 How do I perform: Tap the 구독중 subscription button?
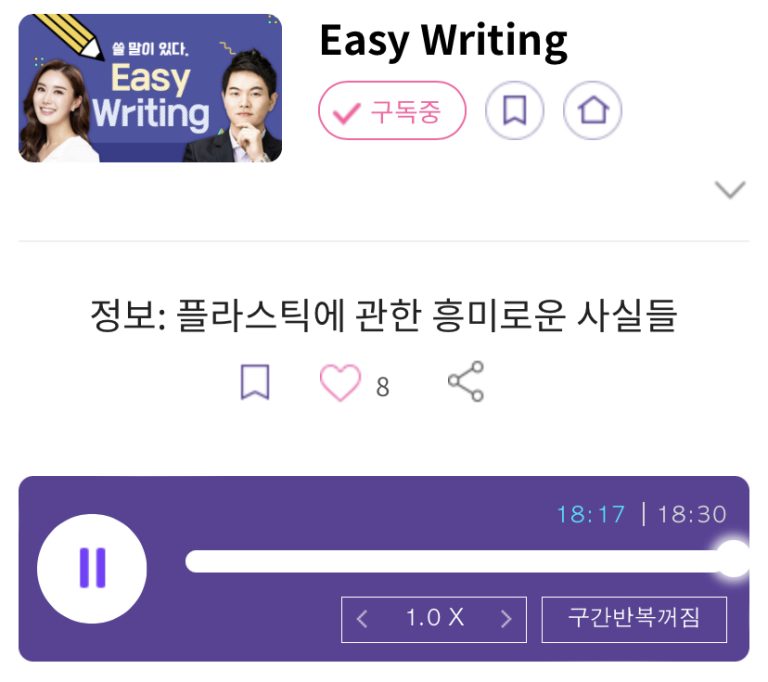coord(392,112)
